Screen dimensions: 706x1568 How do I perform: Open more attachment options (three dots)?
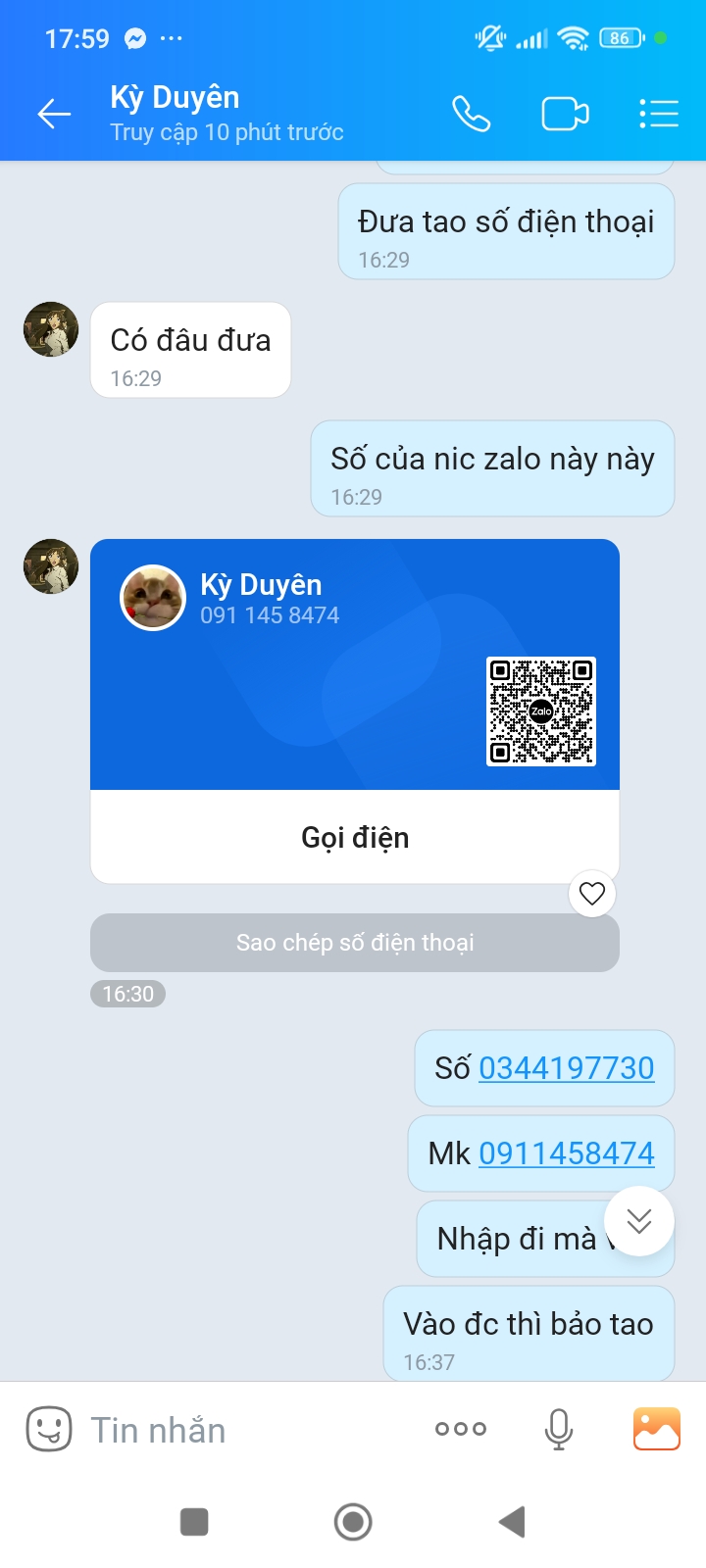[x=461, y=1429]
